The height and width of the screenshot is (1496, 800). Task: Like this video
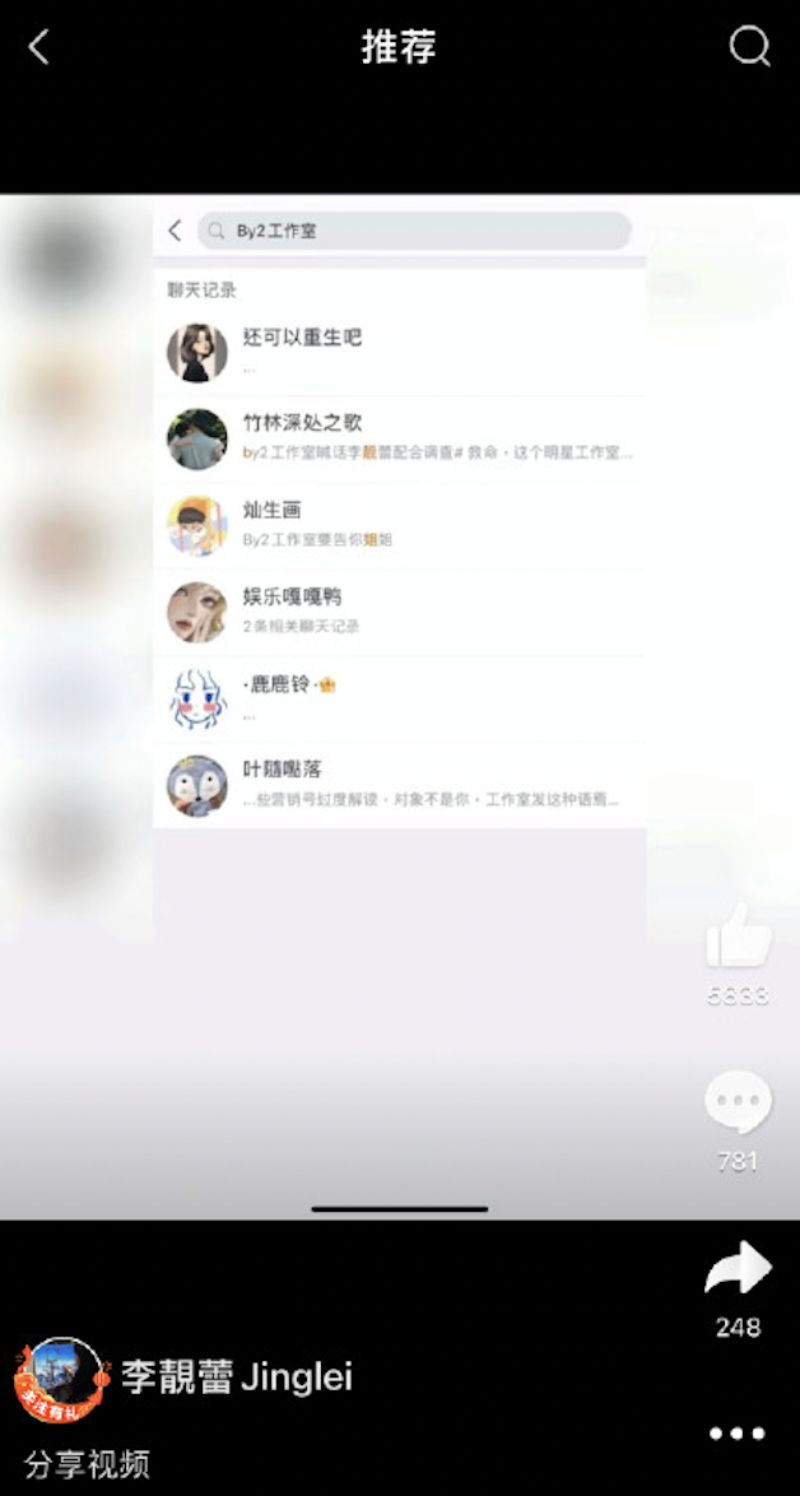[x=738, y=936]
